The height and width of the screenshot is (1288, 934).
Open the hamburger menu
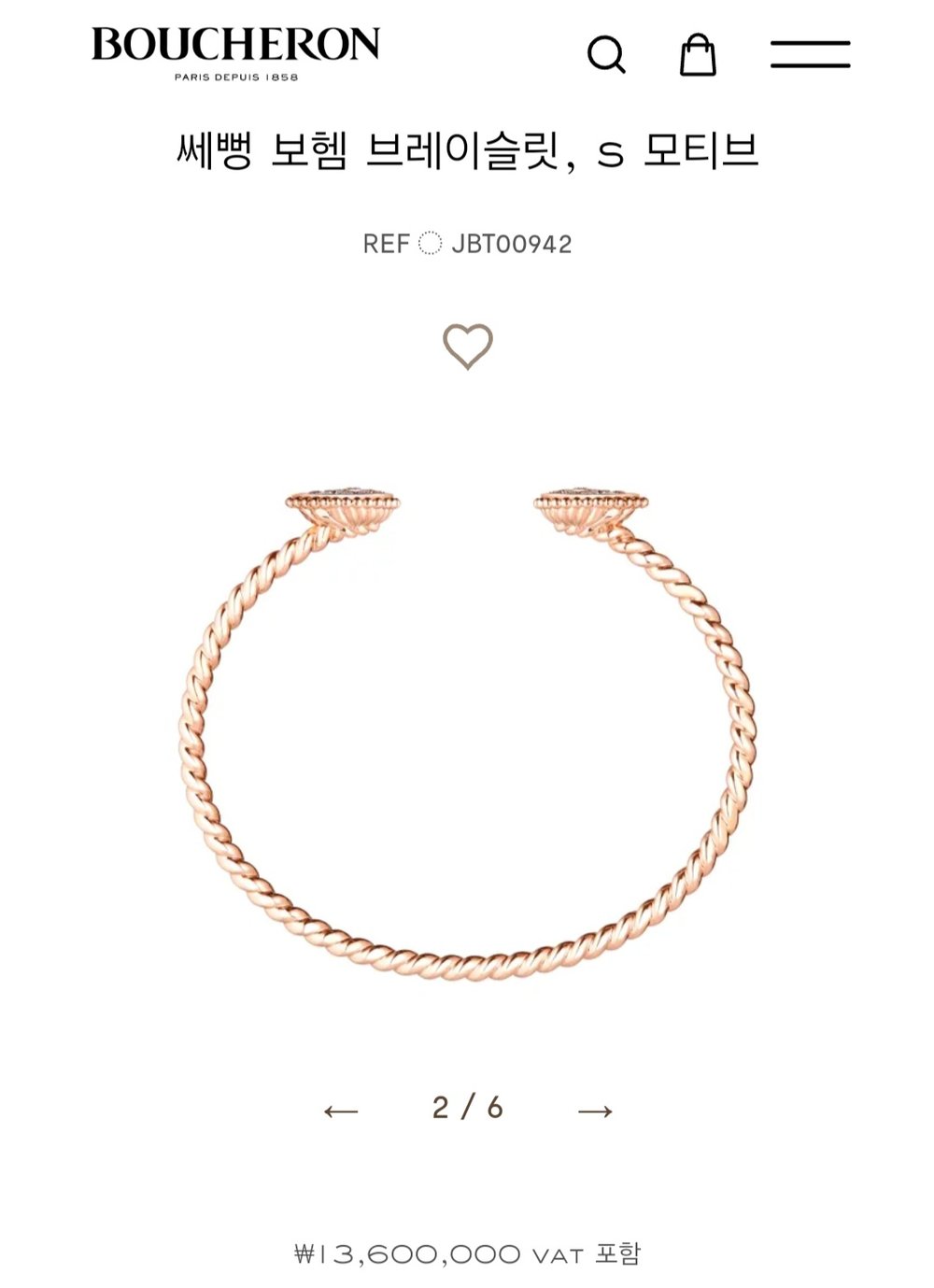click(810, 54)
